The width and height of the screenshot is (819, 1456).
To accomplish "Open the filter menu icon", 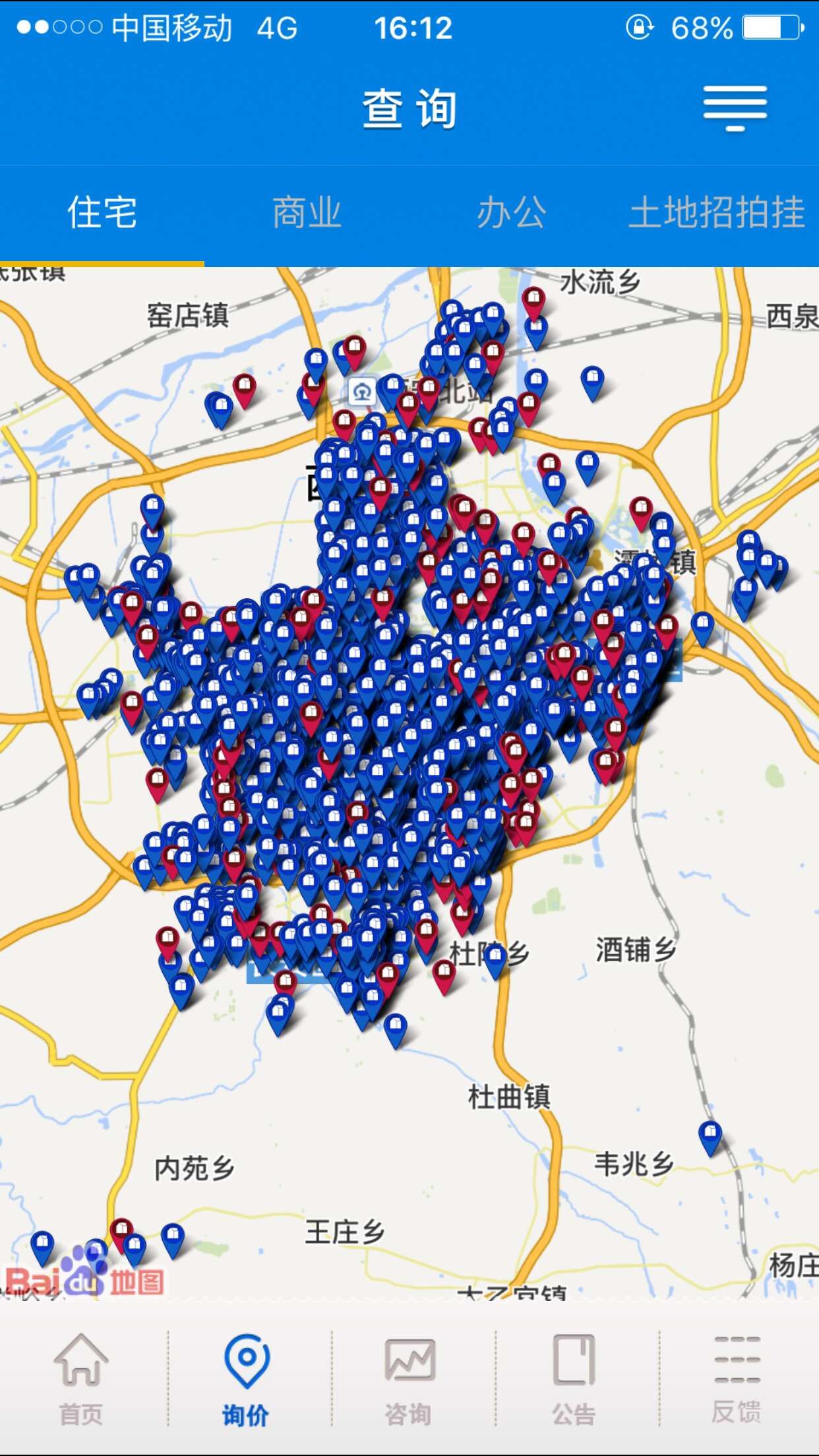I will click(x=735, y=107).
